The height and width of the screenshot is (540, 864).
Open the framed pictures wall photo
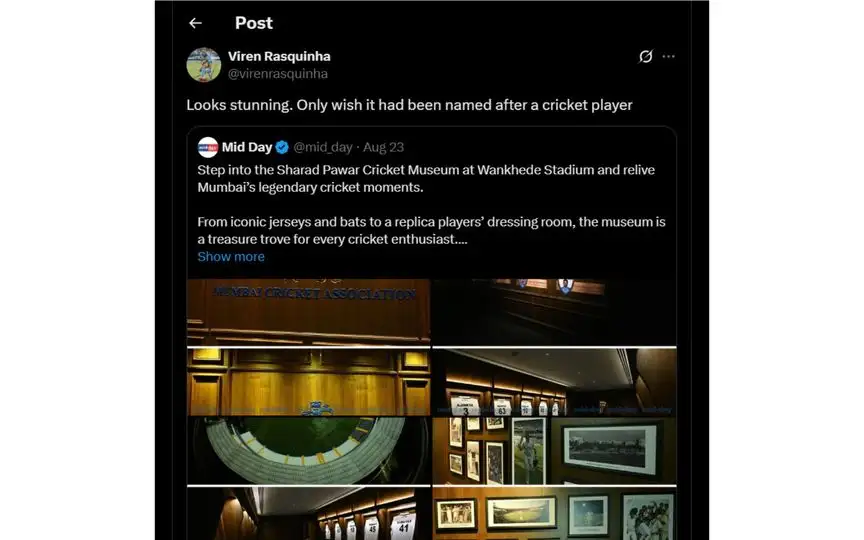pos(554,450)
